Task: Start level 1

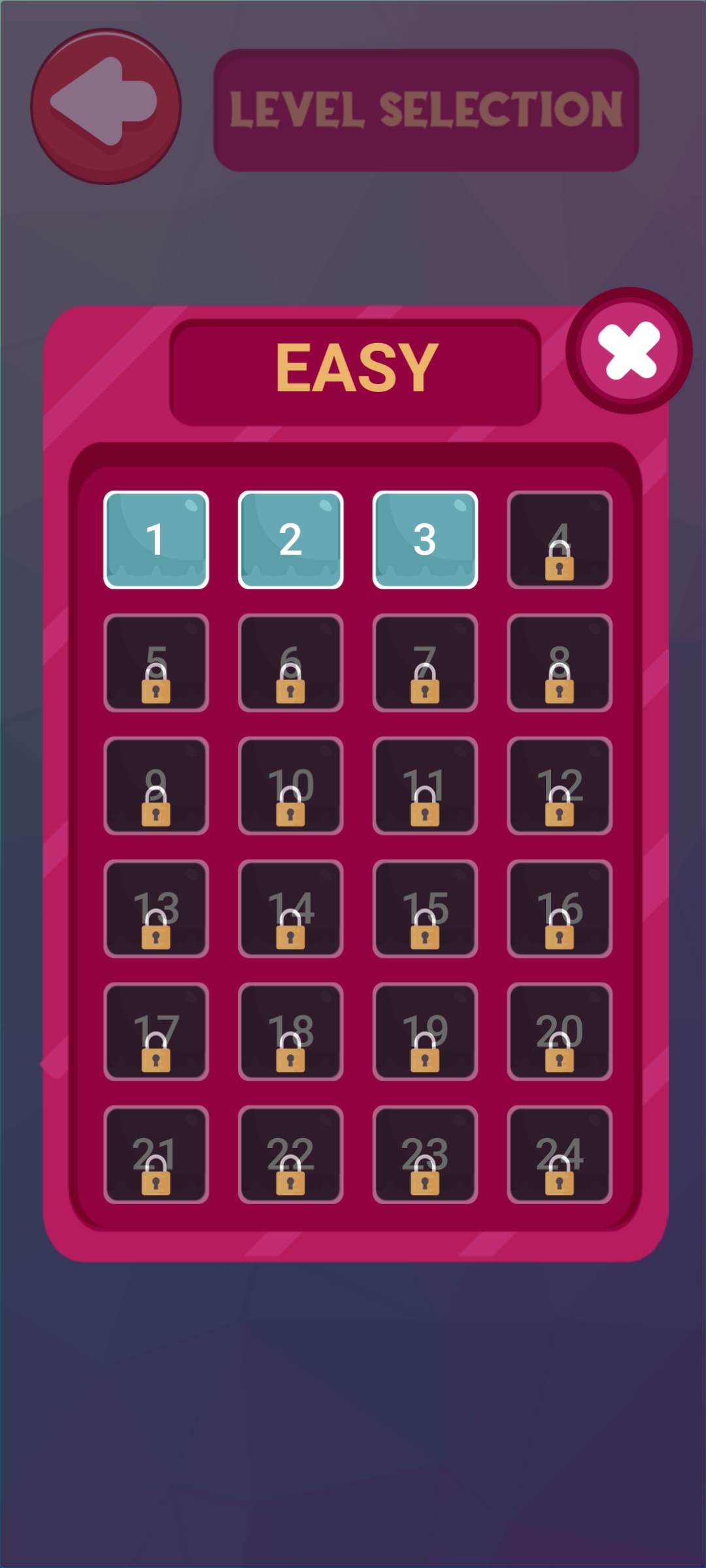Action: (x=156, y=540)
